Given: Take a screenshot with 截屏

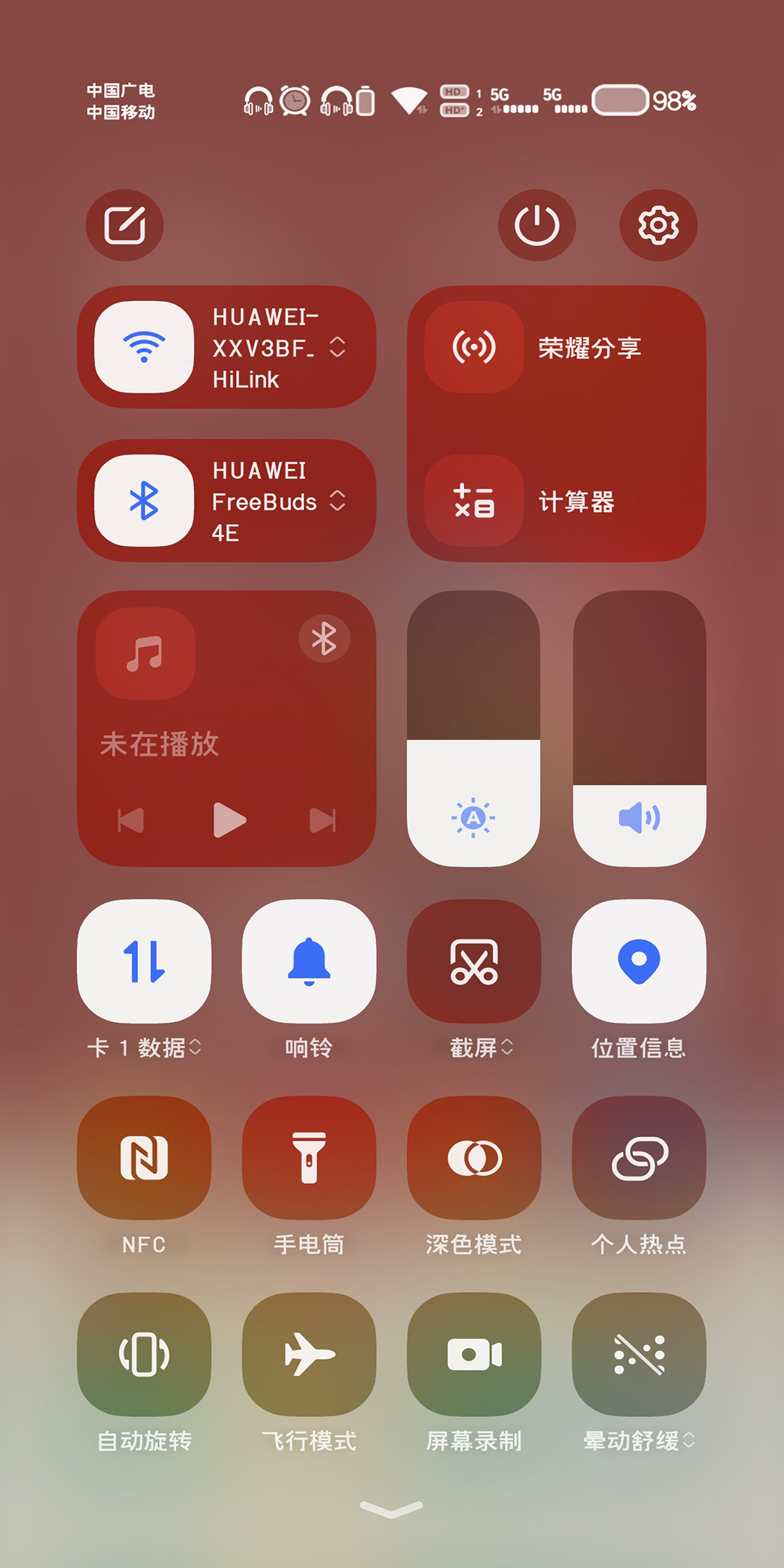Looking at the screenshot, I should click(474, 961).
